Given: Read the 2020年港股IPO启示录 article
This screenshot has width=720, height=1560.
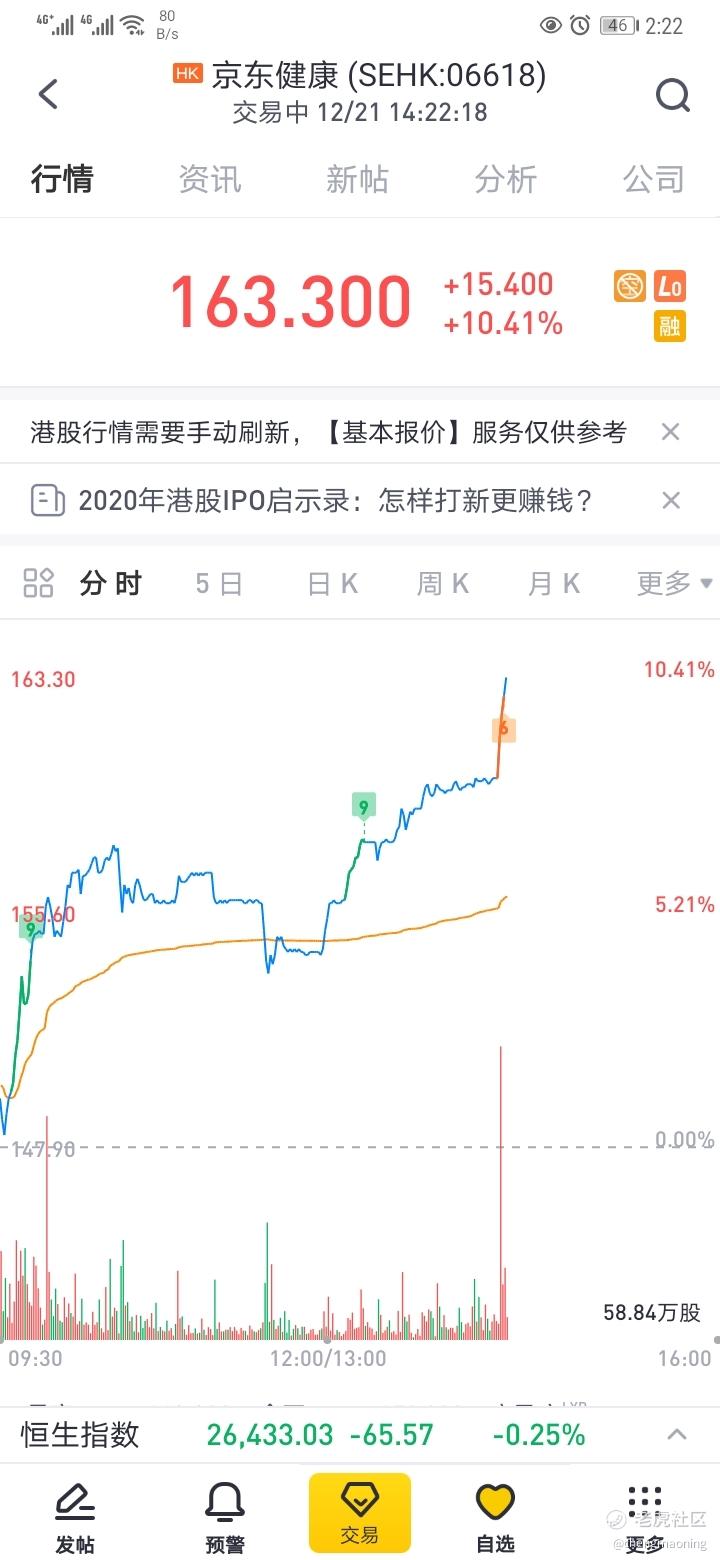Looking at the screenshot, I should coord(335,500).
